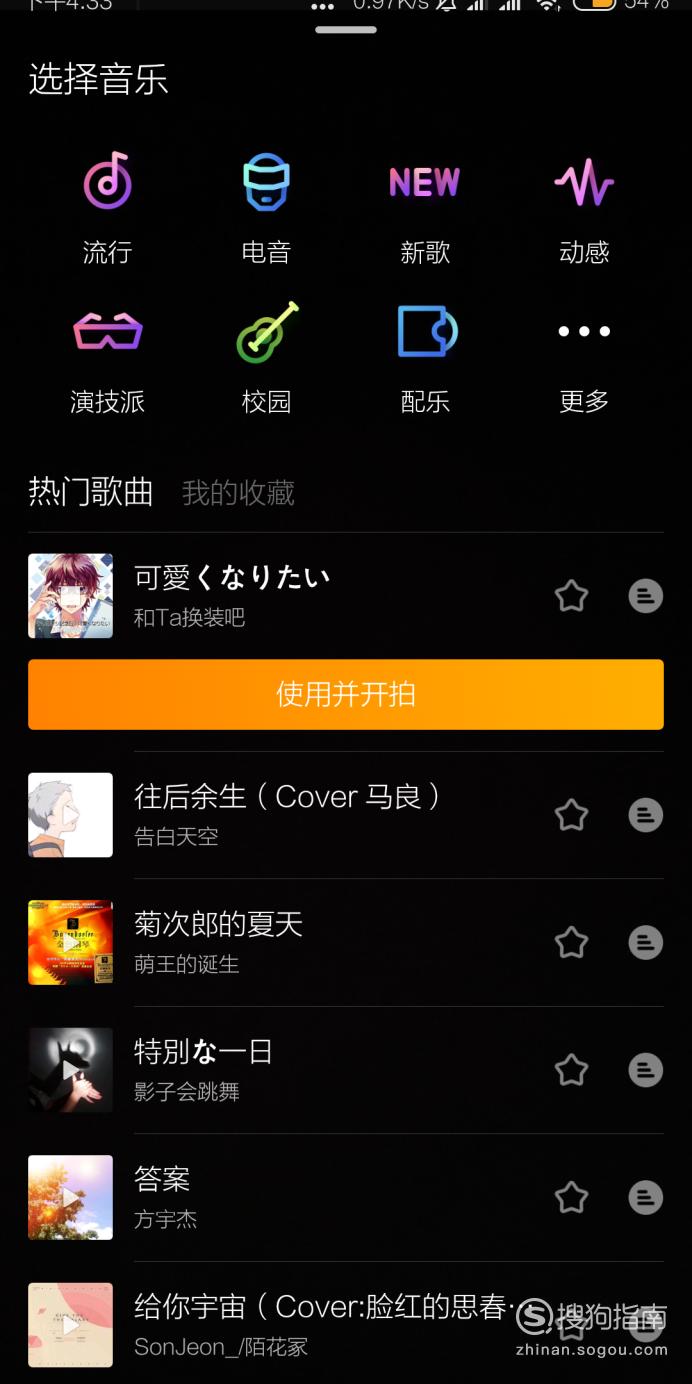The height and width of the screenshot is (1384, 692).
Task: Select the 动感 music category
Action: (584, 208)
